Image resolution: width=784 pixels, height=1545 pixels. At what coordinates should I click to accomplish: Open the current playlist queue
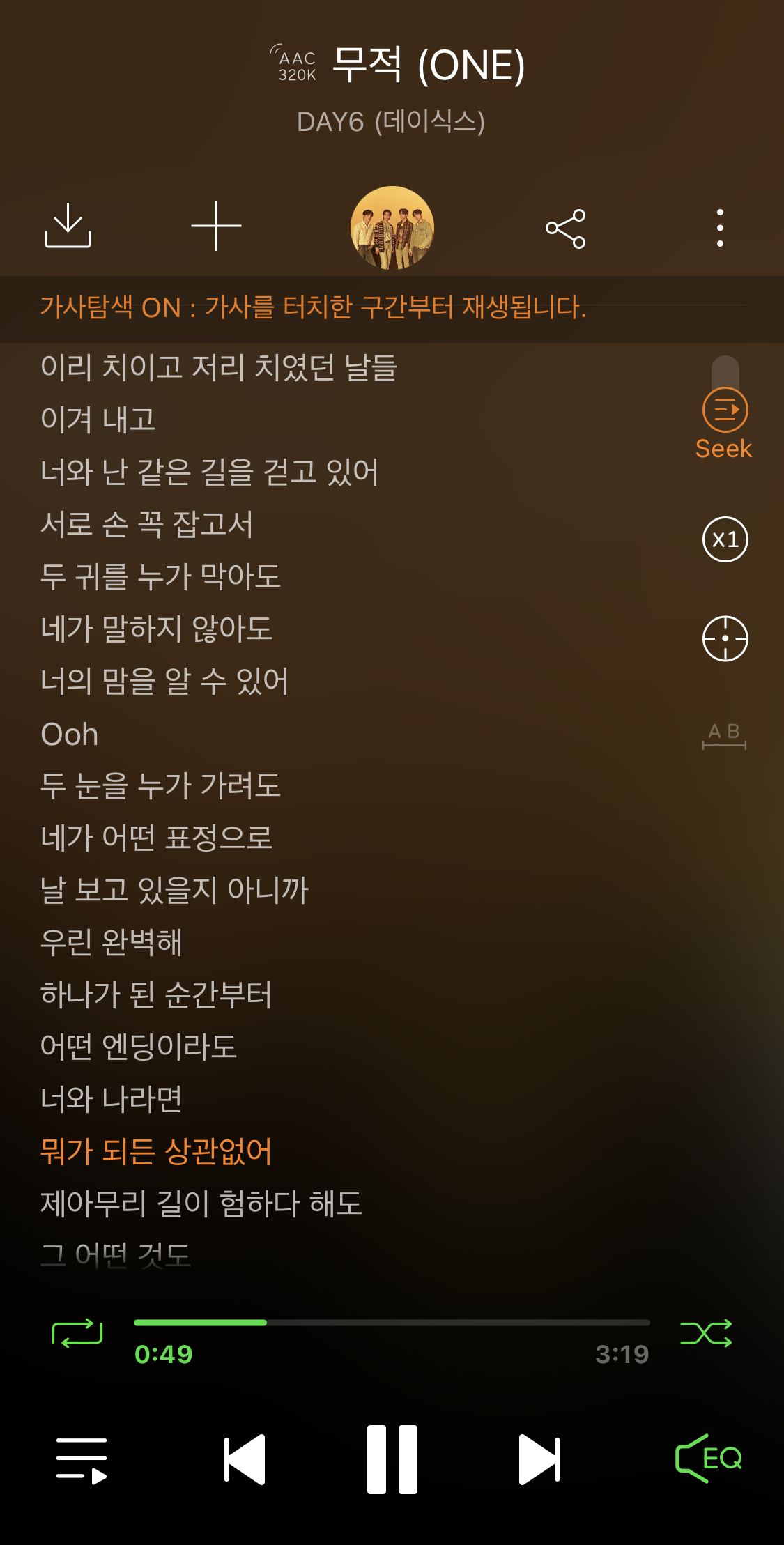[x=82, y=1459]
